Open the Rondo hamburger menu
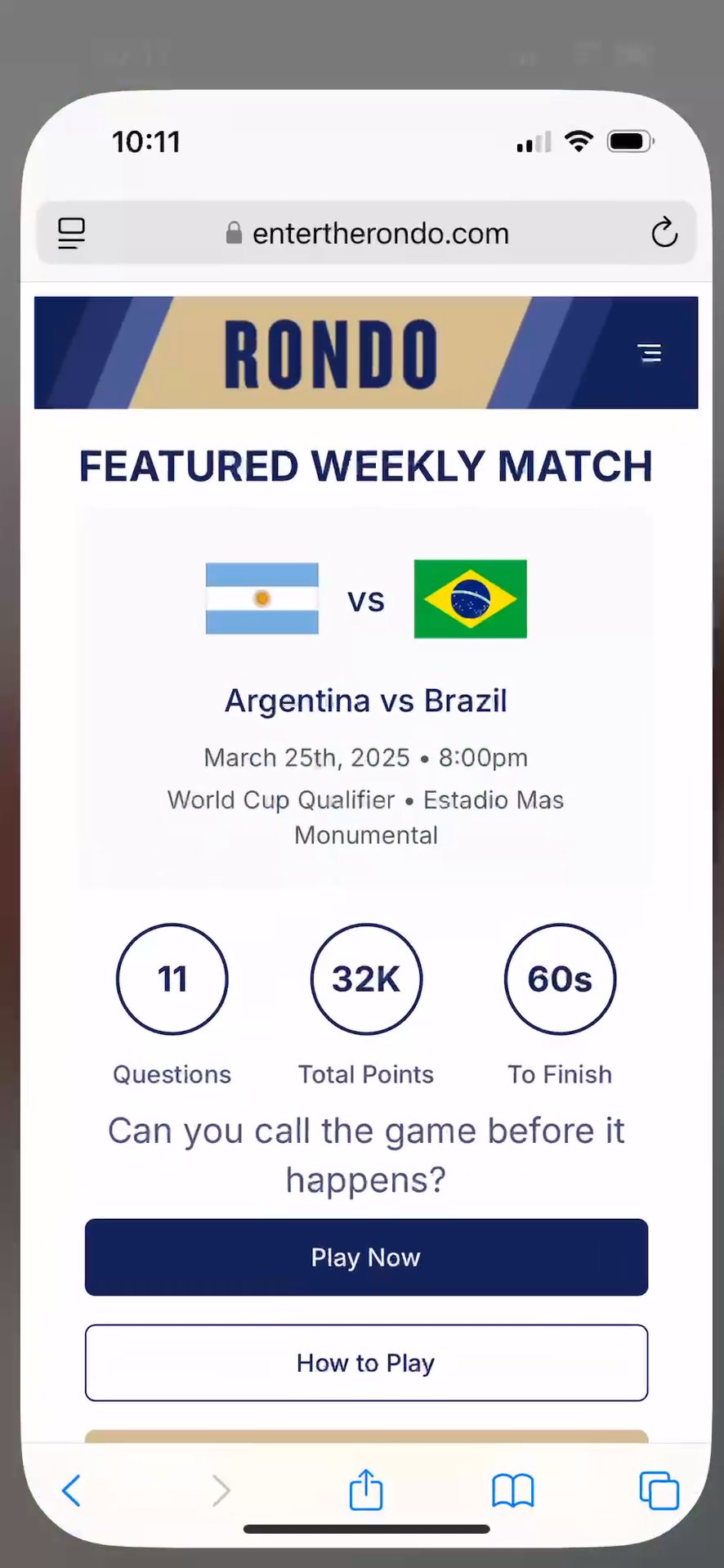724x1568 pixels. (x=650, y=353)
